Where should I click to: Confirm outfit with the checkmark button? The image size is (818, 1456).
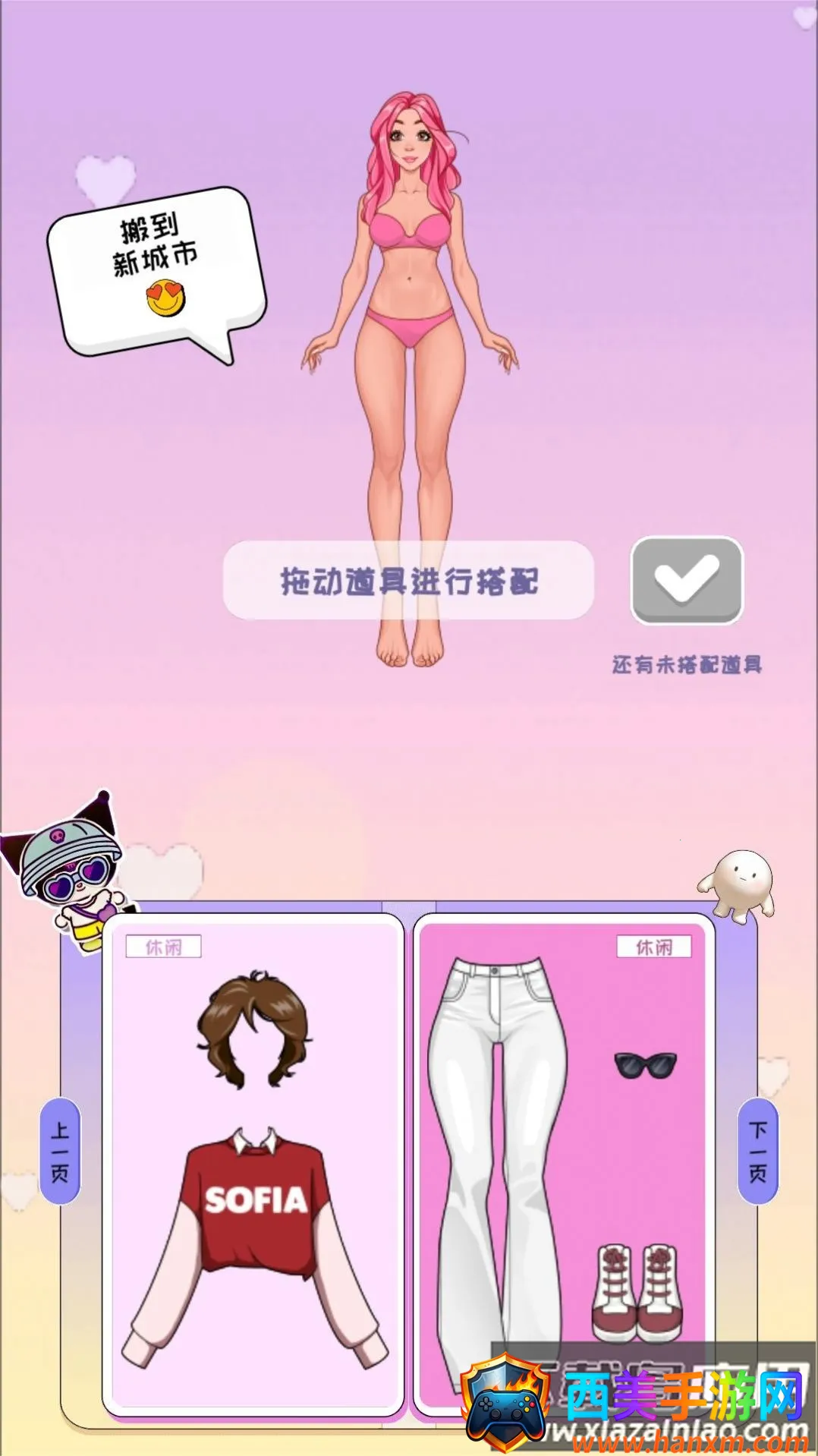tap(687, 581)
